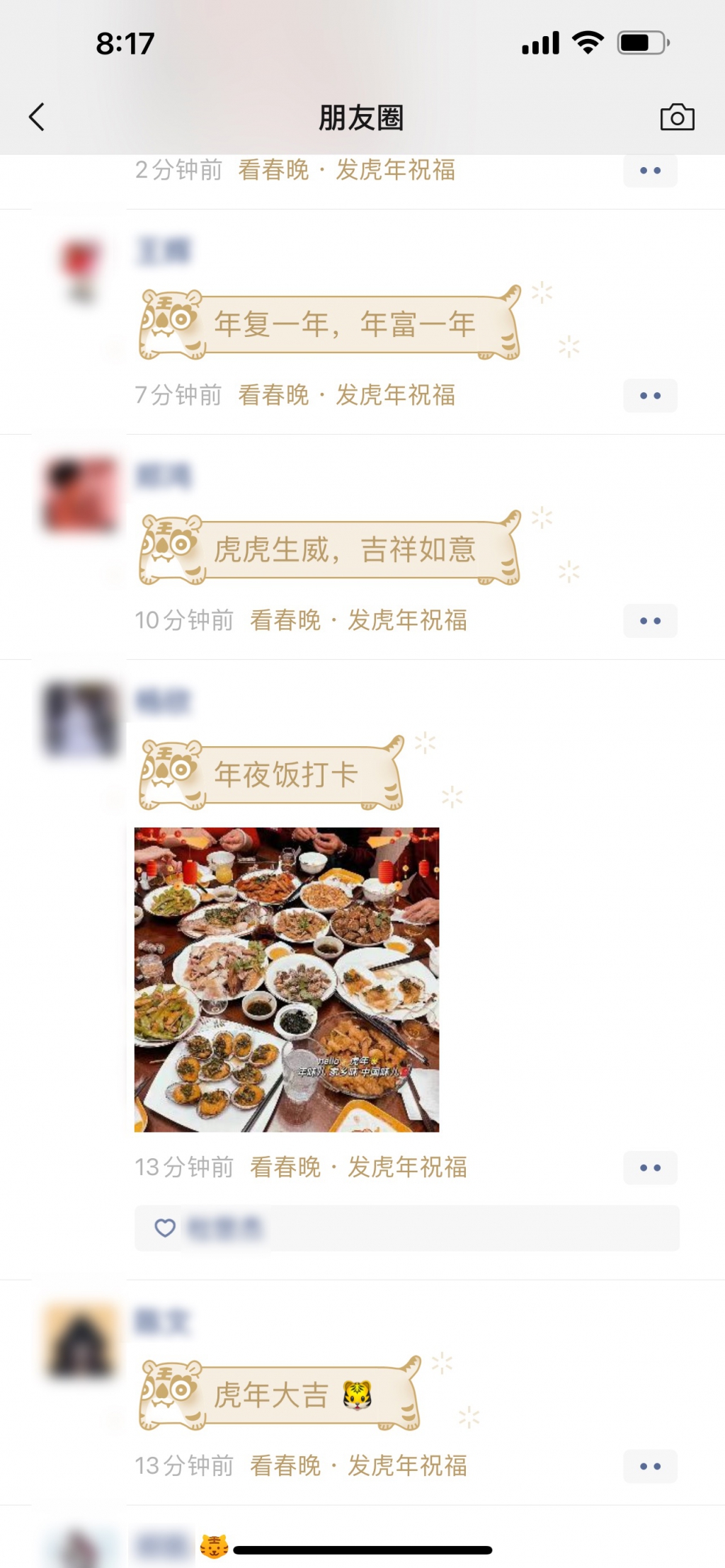Open options for the 虎虎生威 post
The height and width of the screenshot is (1568, 725).
pyautogui.click(x=650, y=621)
